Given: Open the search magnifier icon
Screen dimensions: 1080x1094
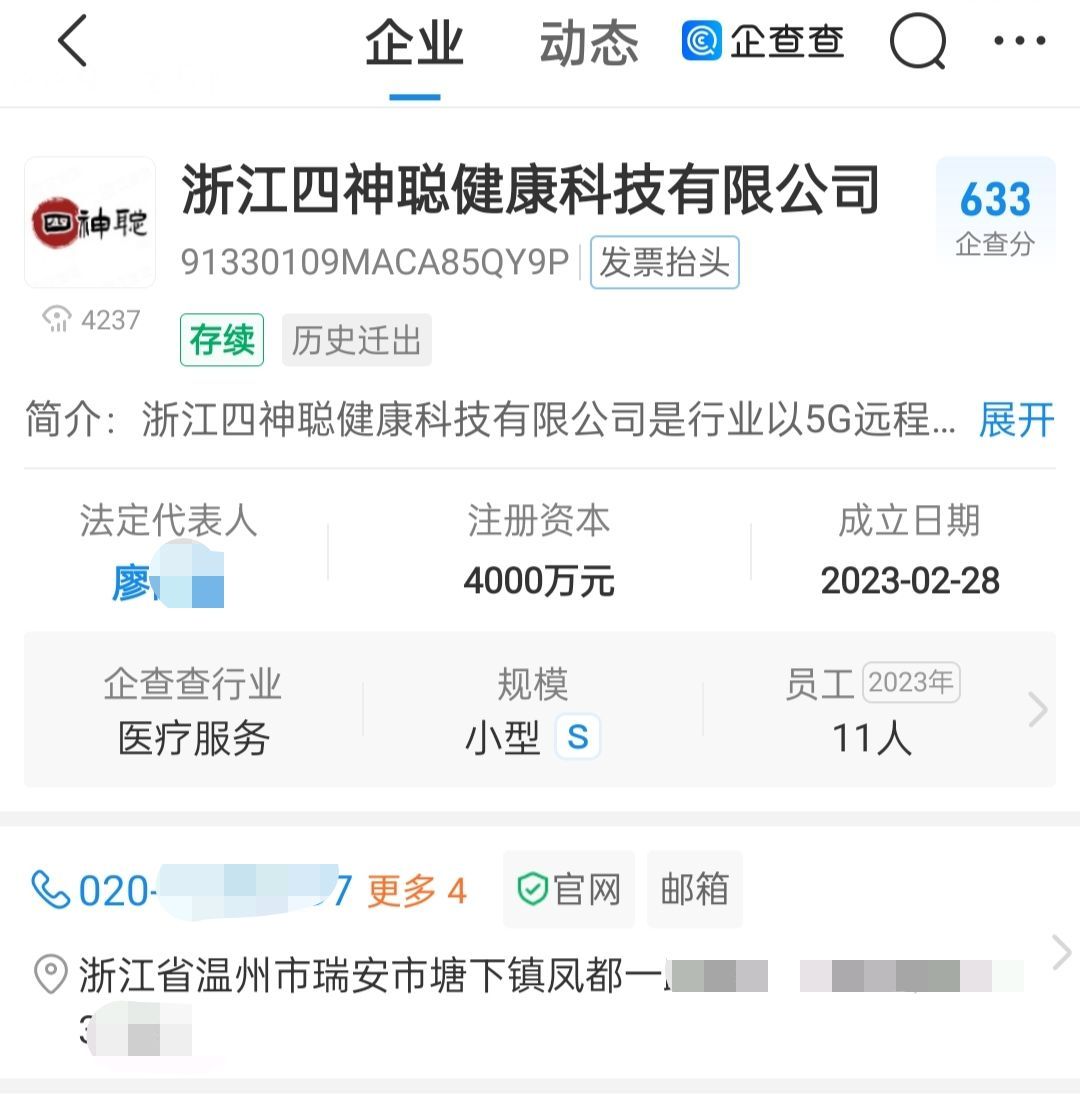Looking at the screenshot, I should tap(917, 43).
